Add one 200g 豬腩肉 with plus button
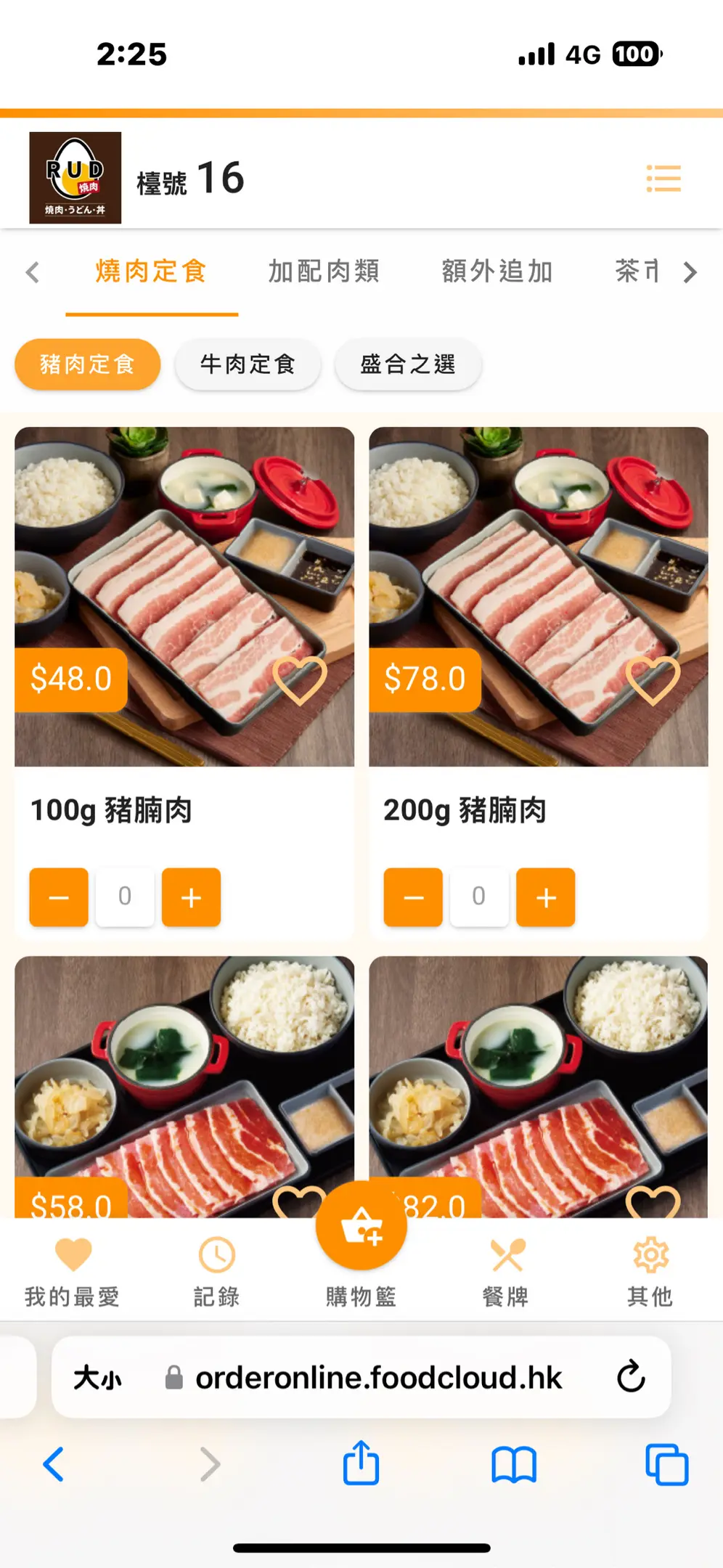The image size is (723, 1568). (x=545, y=897)
